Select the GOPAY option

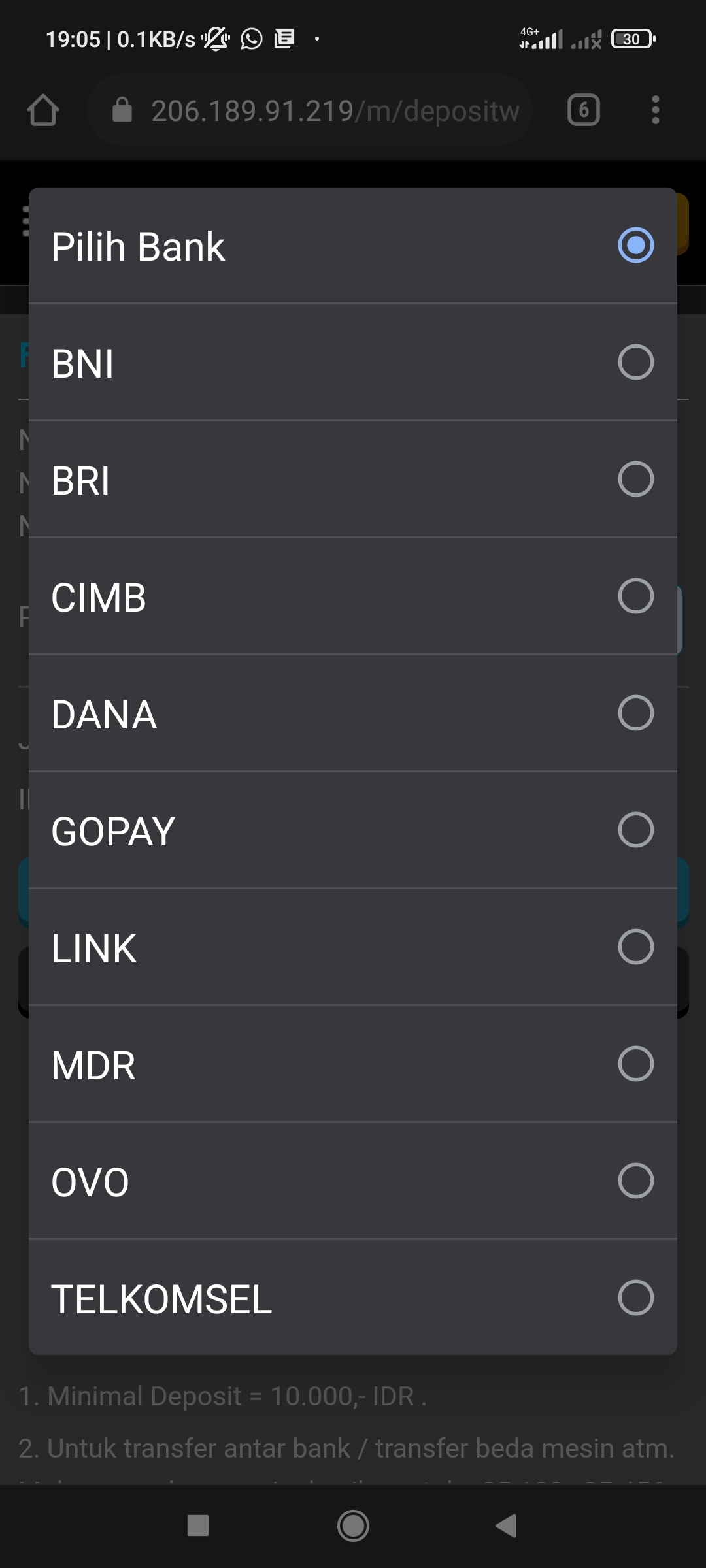353,830
